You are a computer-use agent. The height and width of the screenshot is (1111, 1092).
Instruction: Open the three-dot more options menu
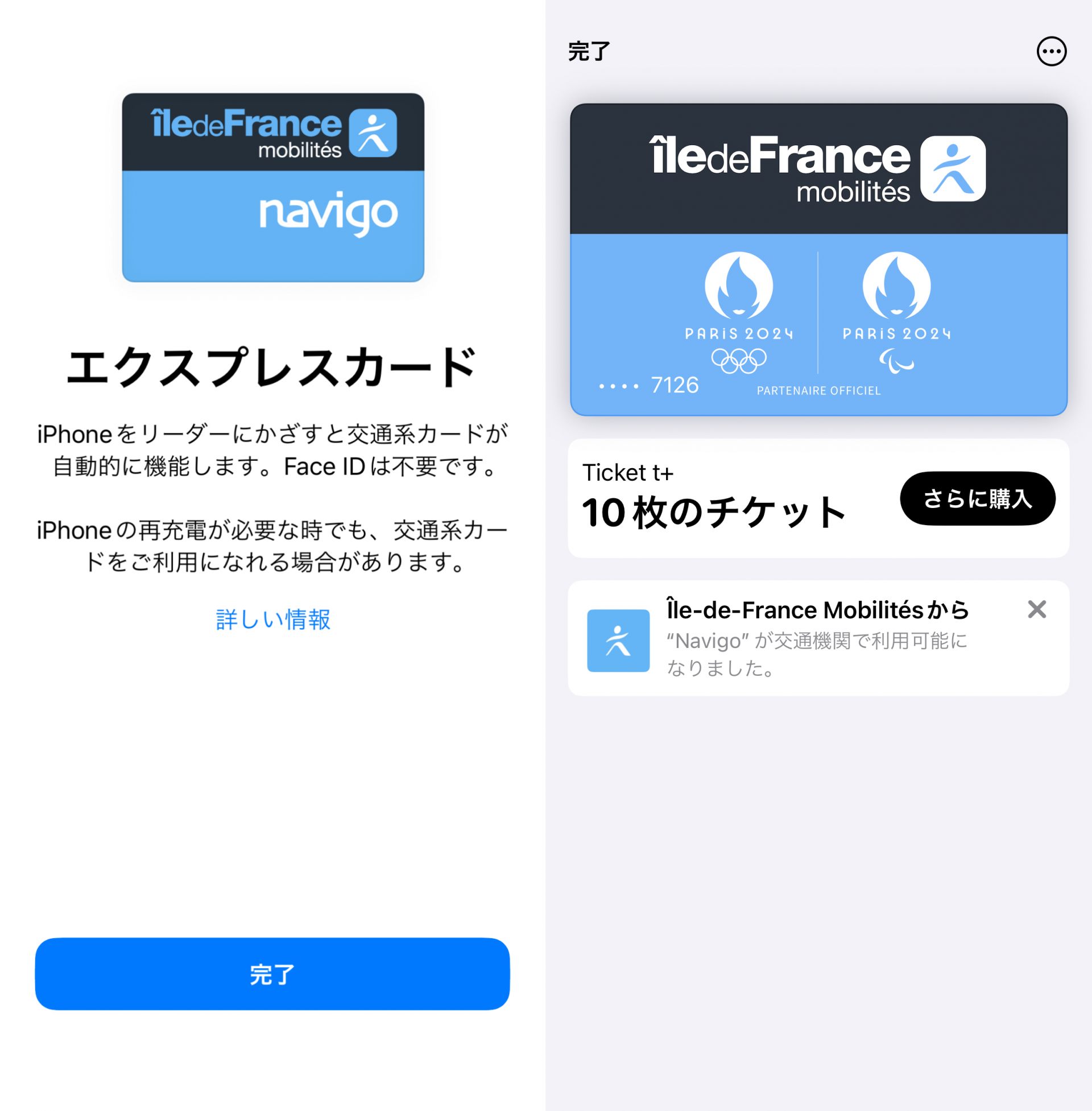point(1050,52)
